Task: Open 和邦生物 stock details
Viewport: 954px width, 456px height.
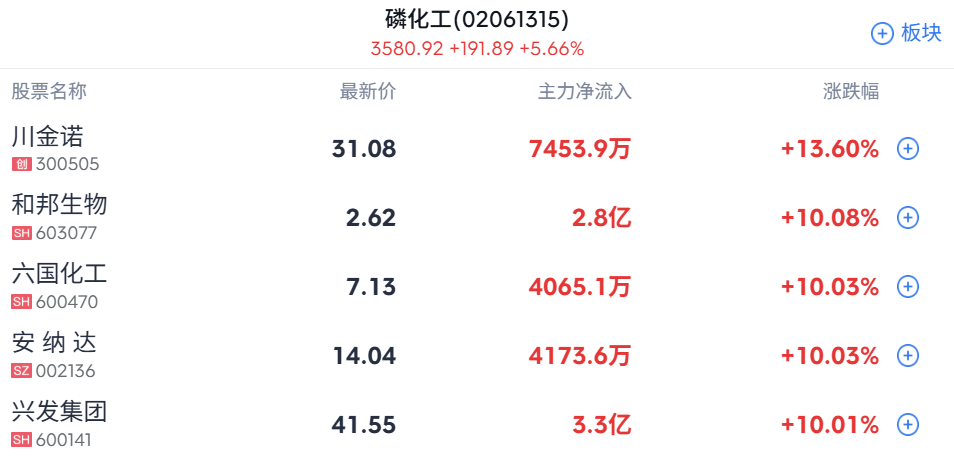Action: pyautogui.click(x=59, y=205)
